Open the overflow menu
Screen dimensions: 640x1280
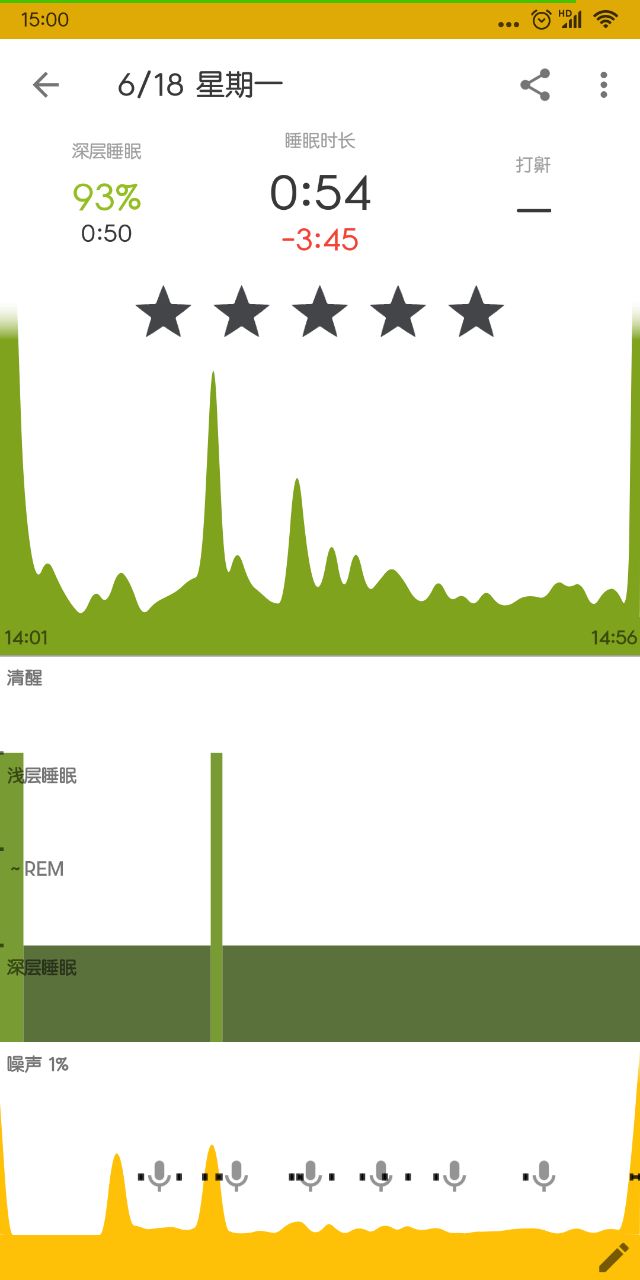(x=603, y=85)
